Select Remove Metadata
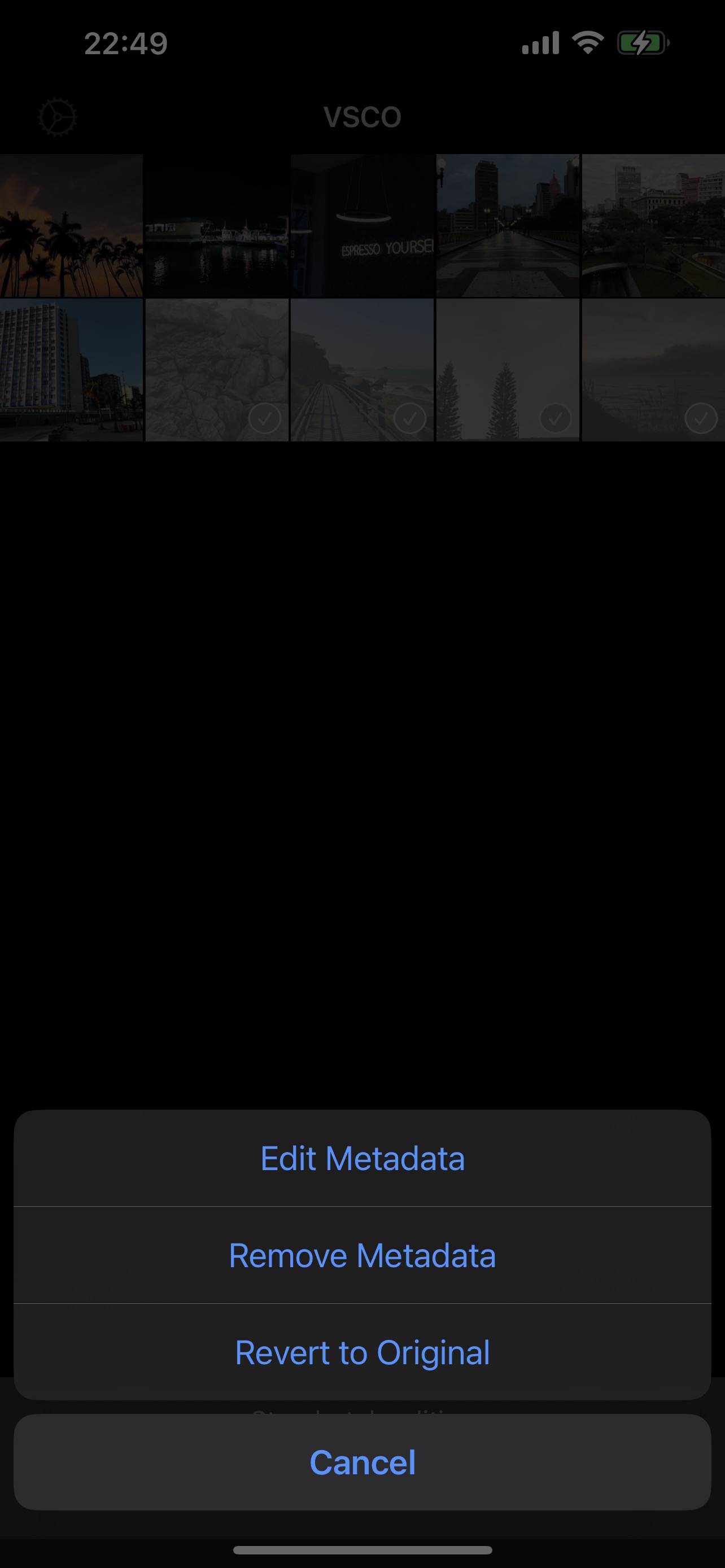725x1568 pixels. [362, 1255]
